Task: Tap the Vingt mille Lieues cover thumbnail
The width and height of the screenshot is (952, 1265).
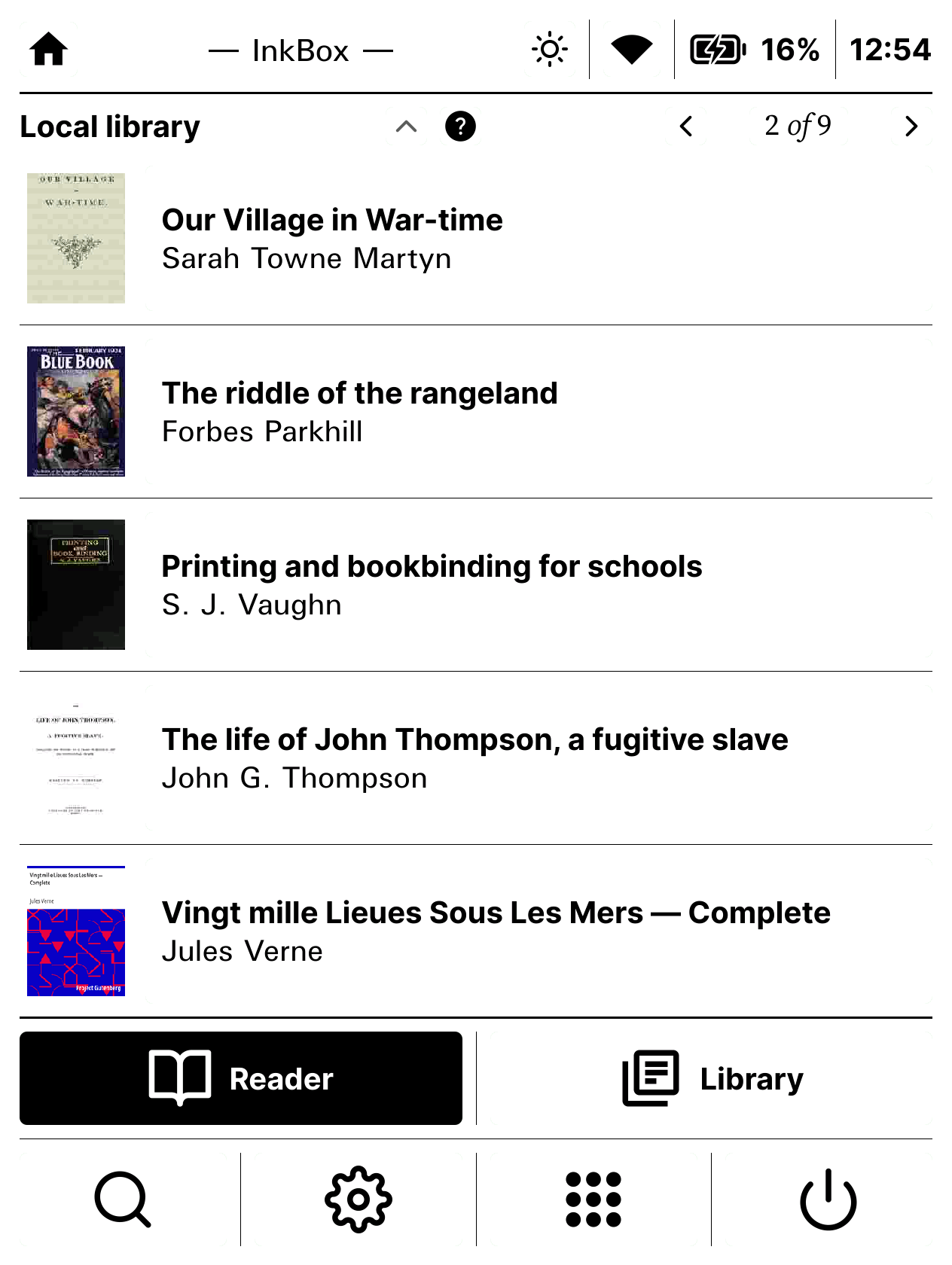Action: pos(76,930)
